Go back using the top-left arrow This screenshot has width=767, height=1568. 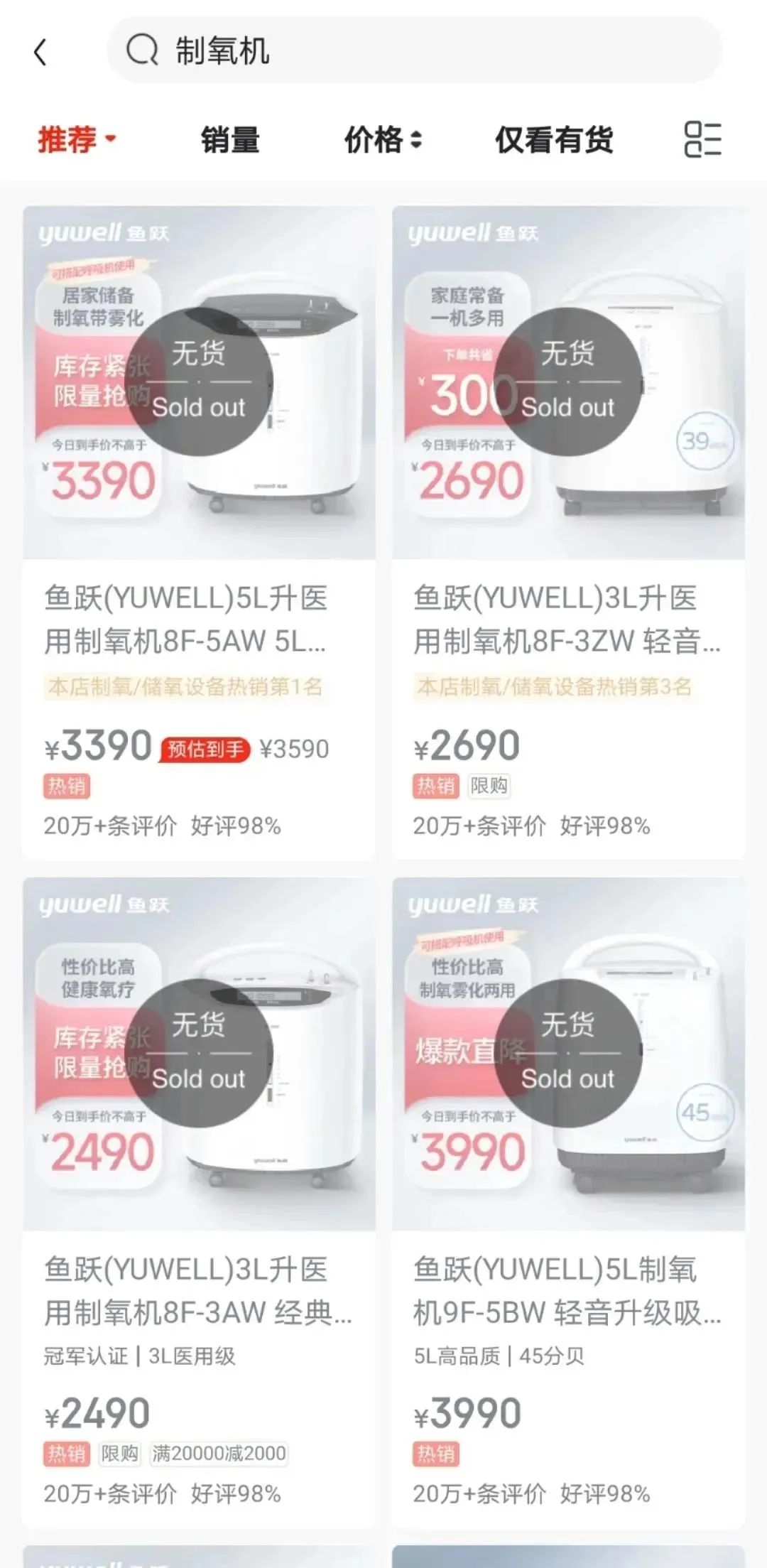[x=40, y=52]
